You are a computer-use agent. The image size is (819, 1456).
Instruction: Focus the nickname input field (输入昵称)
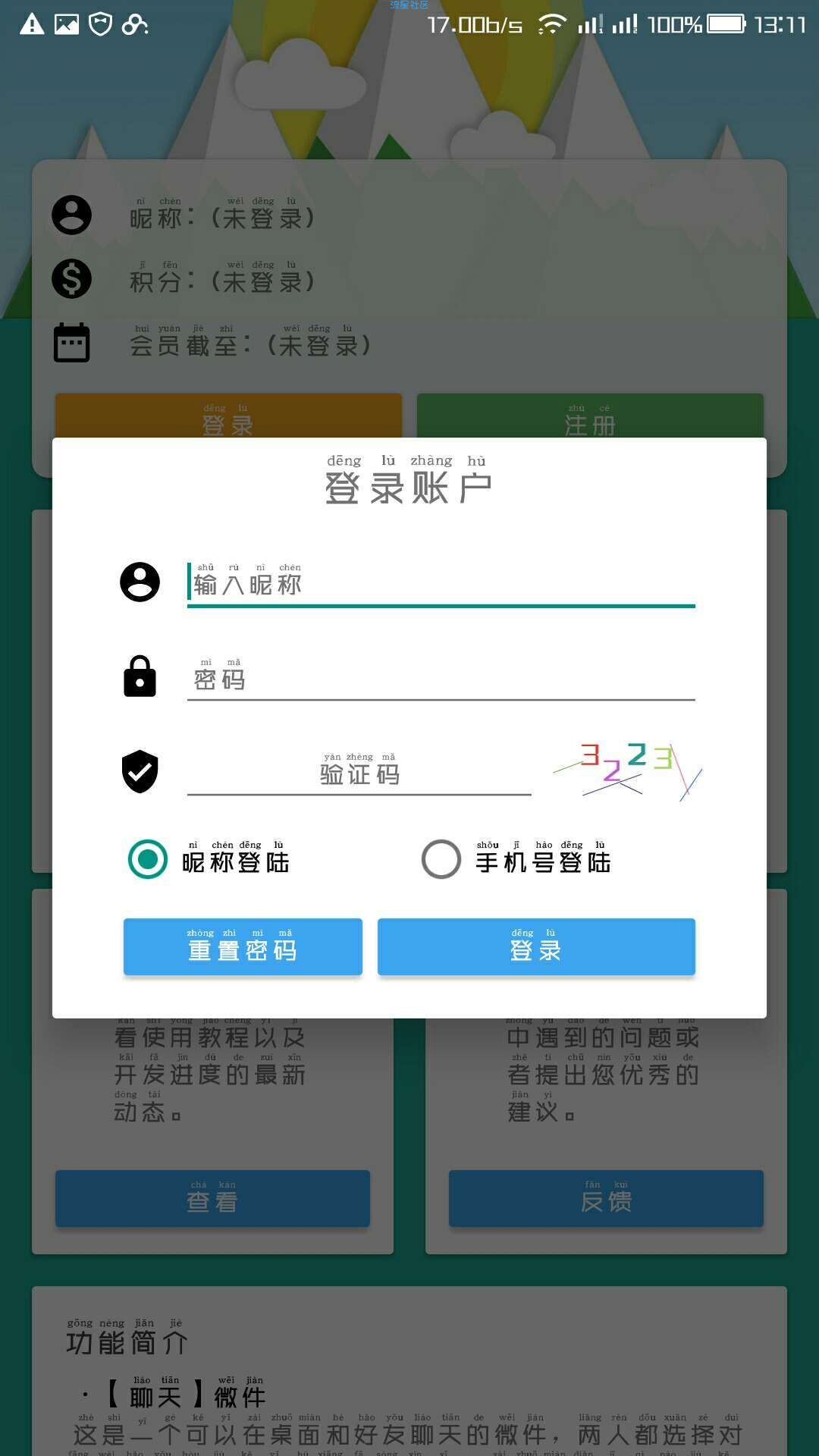tap(440, 584)
